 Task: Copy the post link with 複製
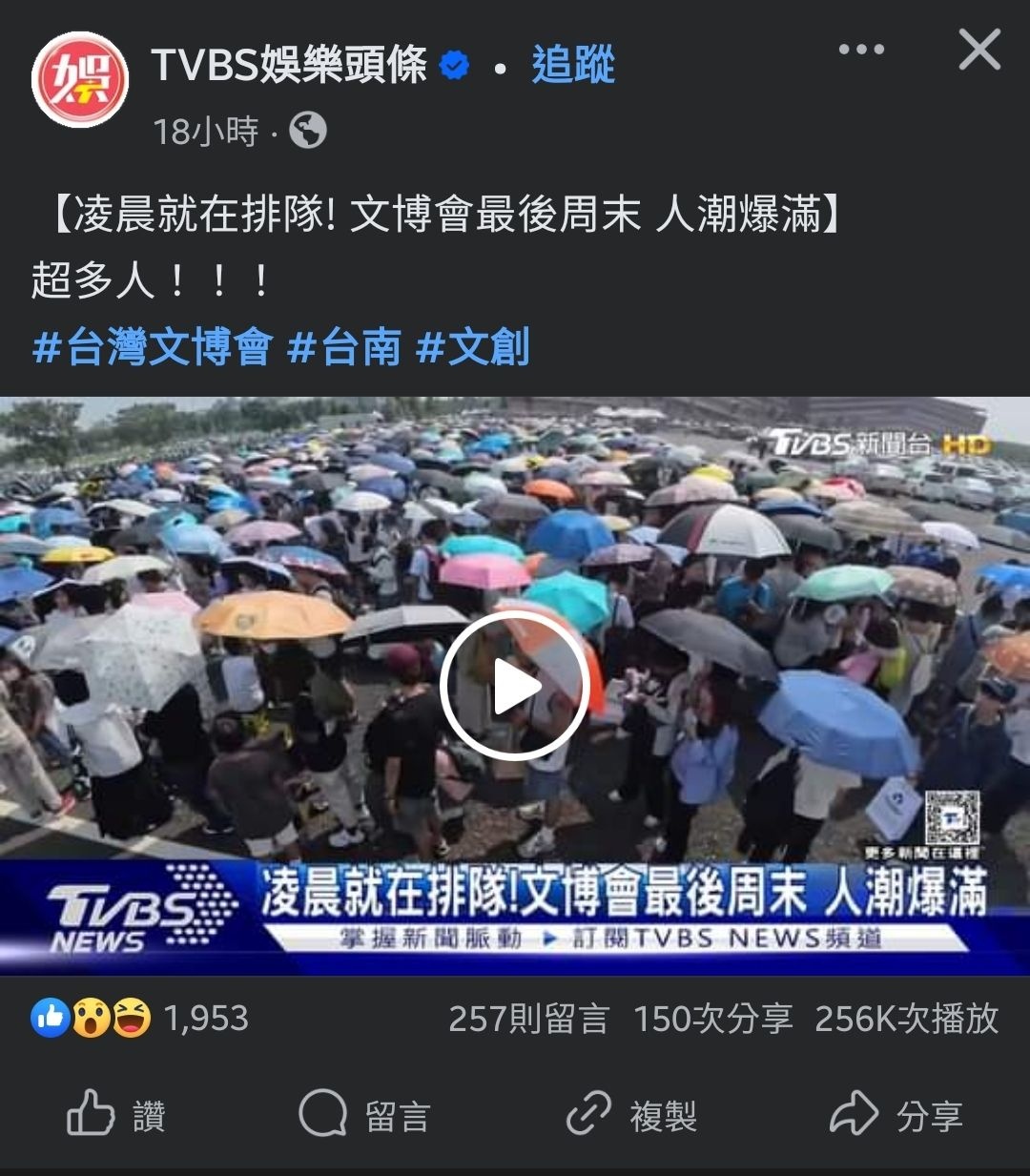pyautogui.click(x=631, y=1114)
